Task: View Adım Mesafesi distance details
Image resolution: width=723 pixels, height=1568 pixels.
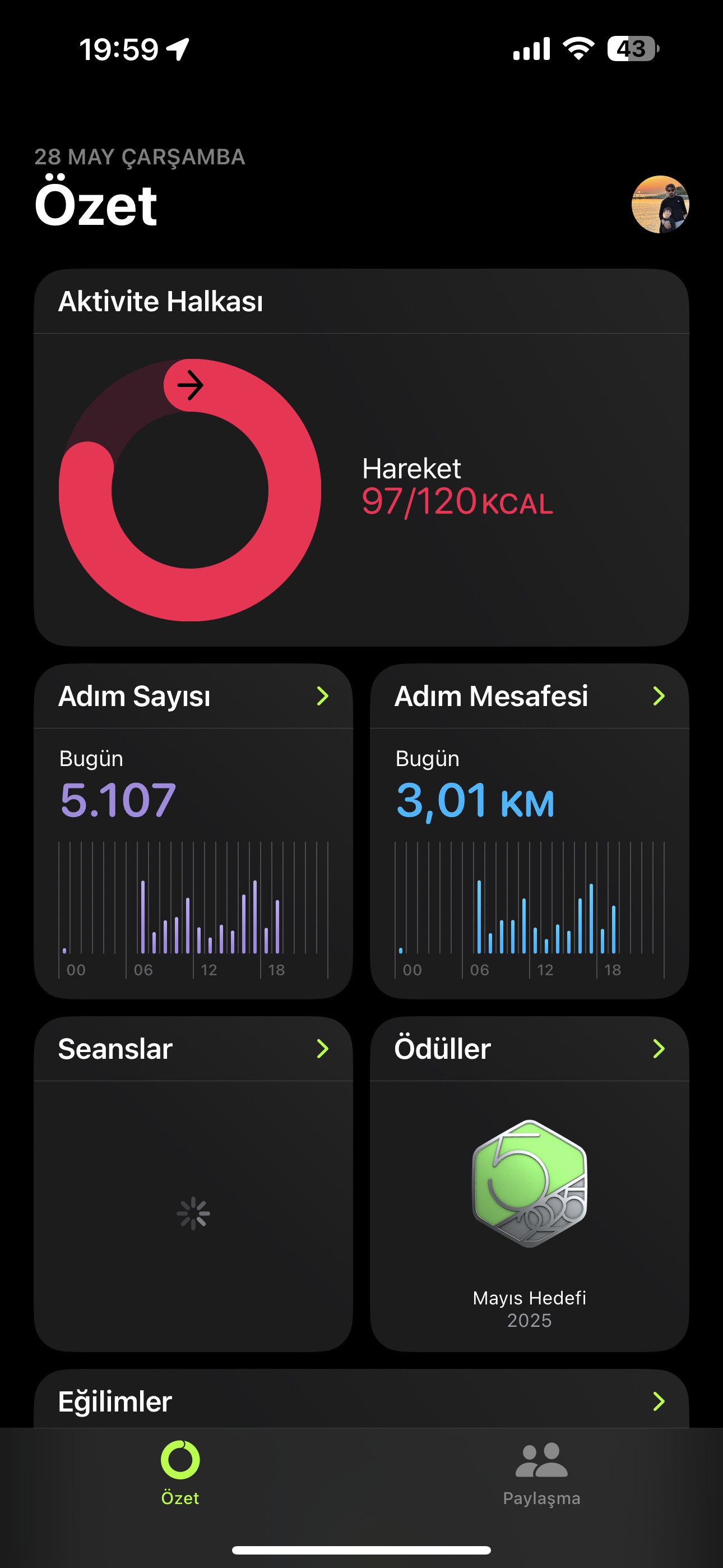Action: (x=530, y=831)
